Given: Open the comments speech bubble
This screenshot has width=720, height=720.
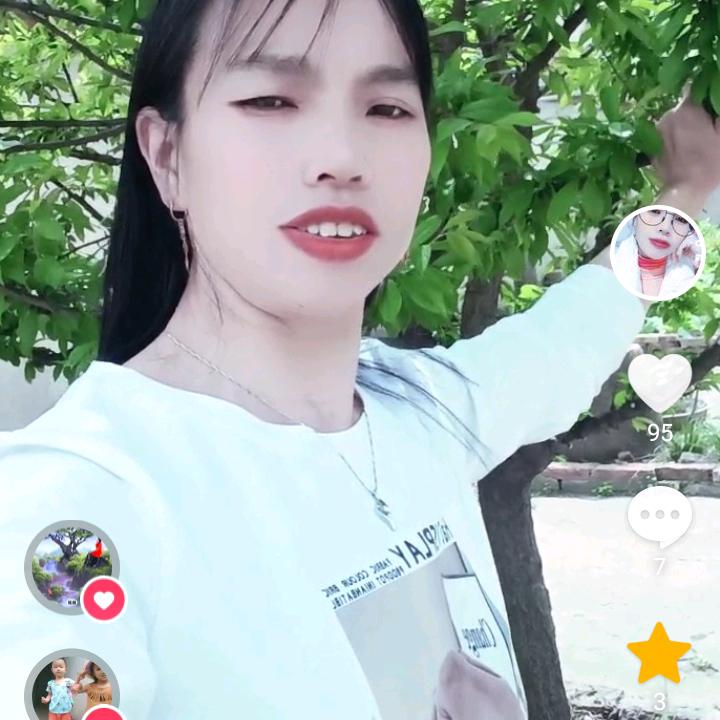Looking at the screenshot, I should 659,515.
